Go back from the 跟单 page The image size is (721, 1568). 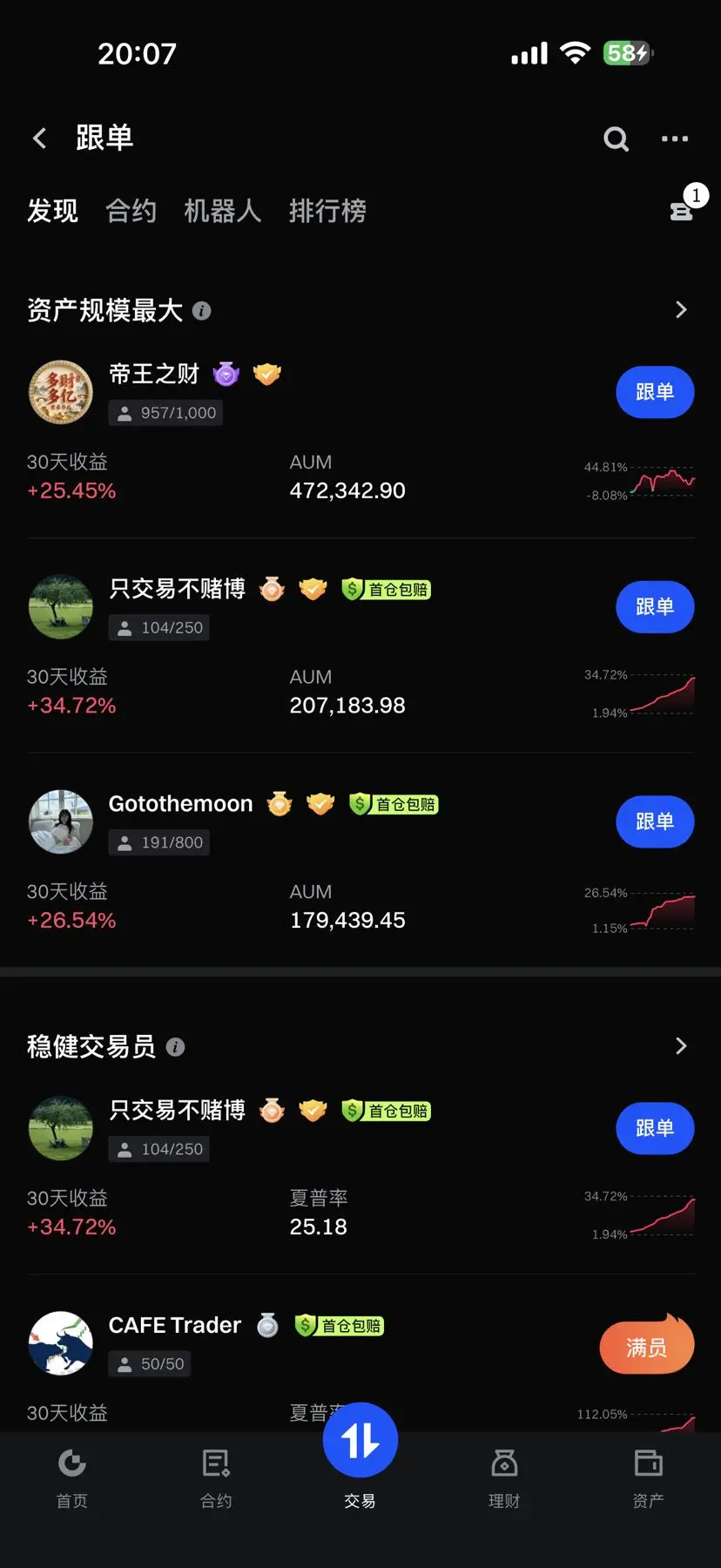pyautogui.click(x=40, y=138)
